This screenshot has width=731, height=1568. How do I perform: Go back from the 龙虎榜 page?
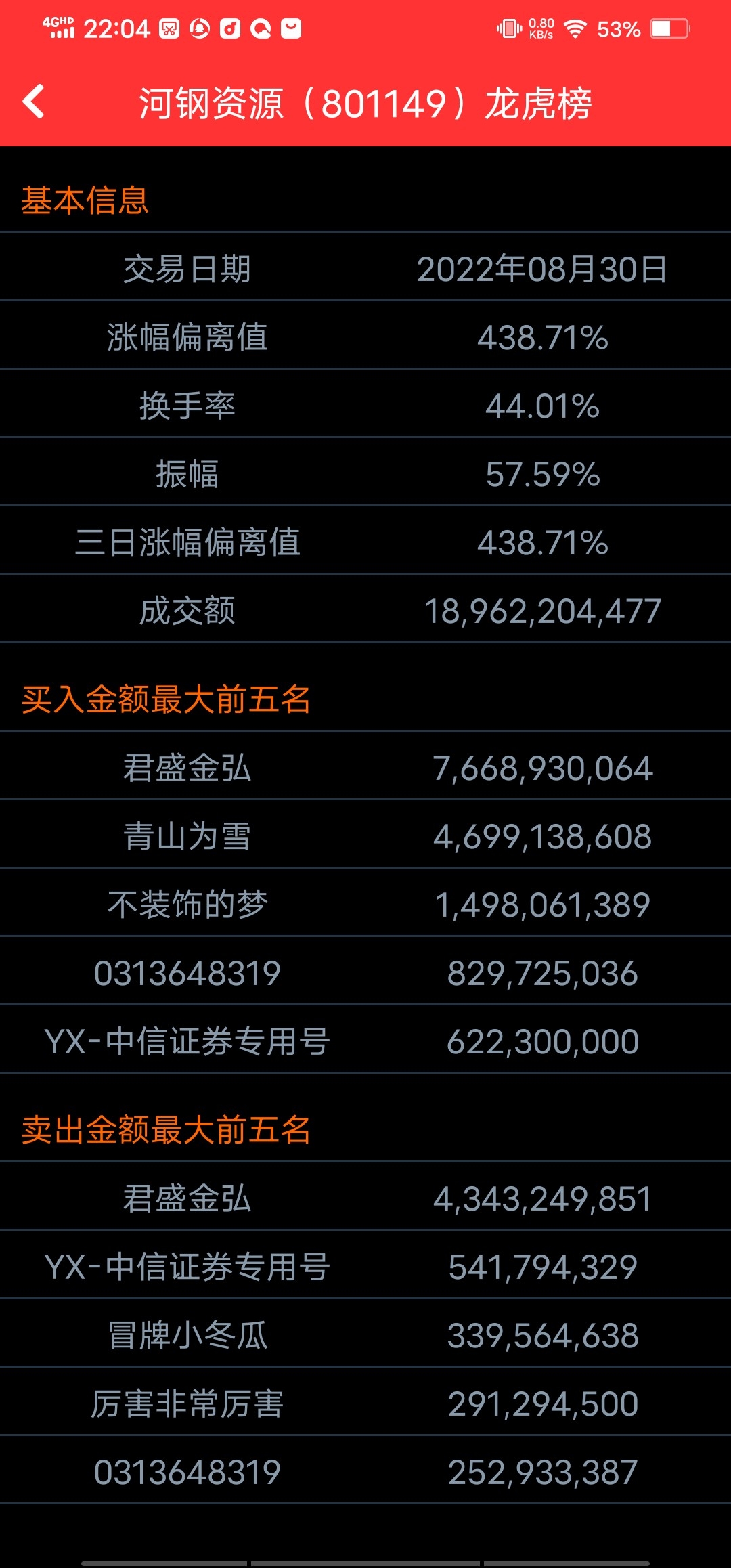(34, 102)
